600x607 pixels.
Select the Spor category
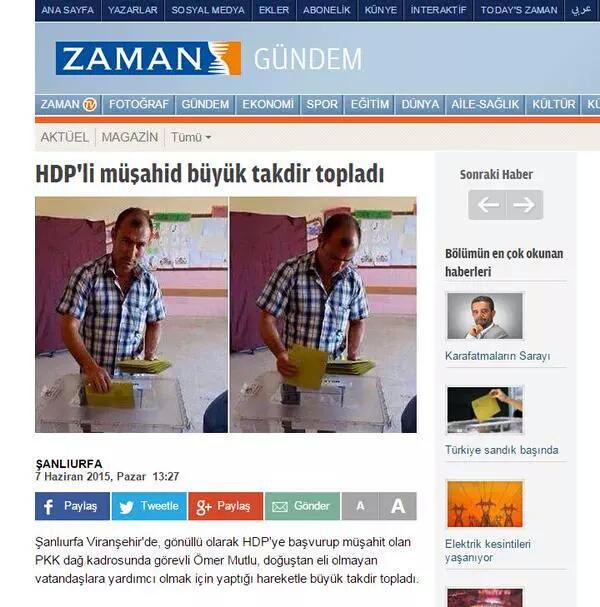322,104
